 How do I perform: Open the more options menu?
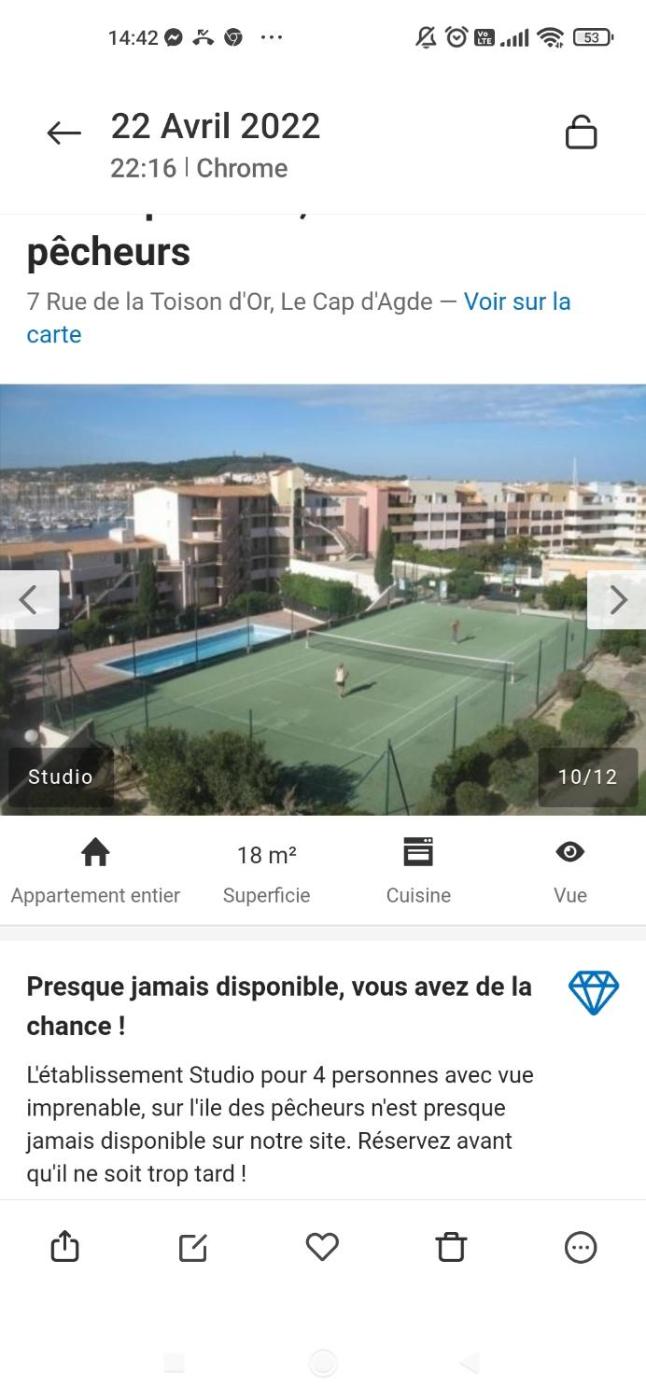[580, 1247]
